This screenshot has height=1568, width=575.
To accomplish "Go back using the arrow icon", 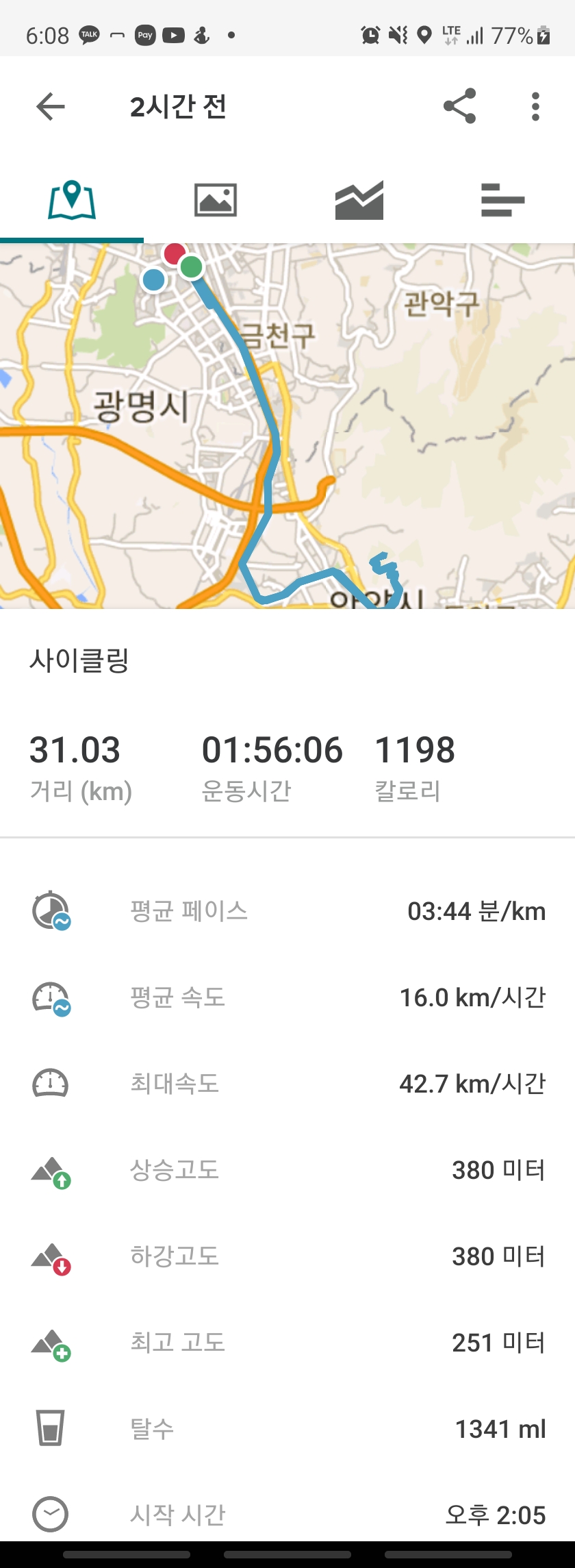I will tap(51, 107).
